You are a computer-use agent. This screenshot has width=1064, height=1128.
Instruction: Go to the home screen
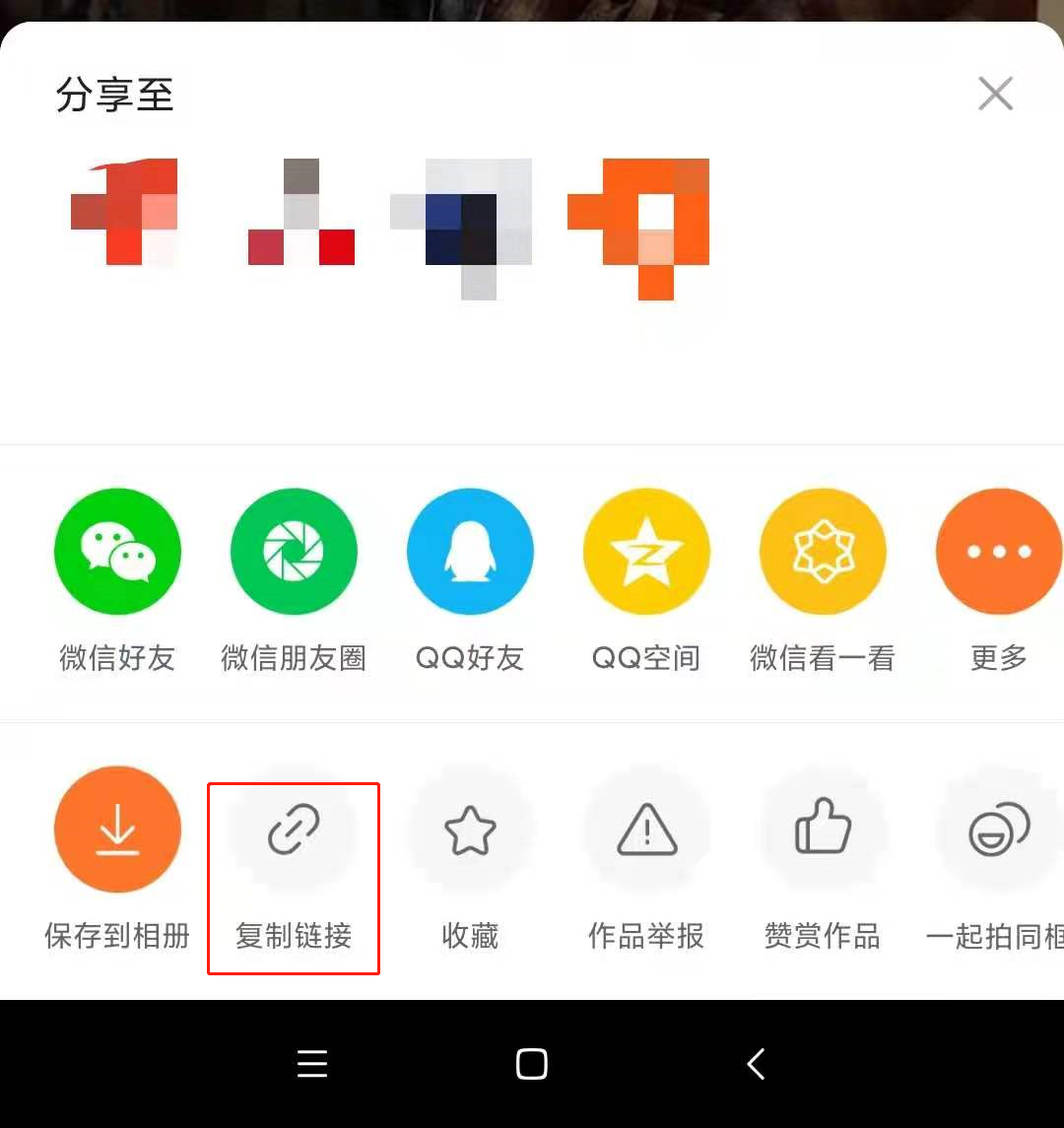[532, 1064]
